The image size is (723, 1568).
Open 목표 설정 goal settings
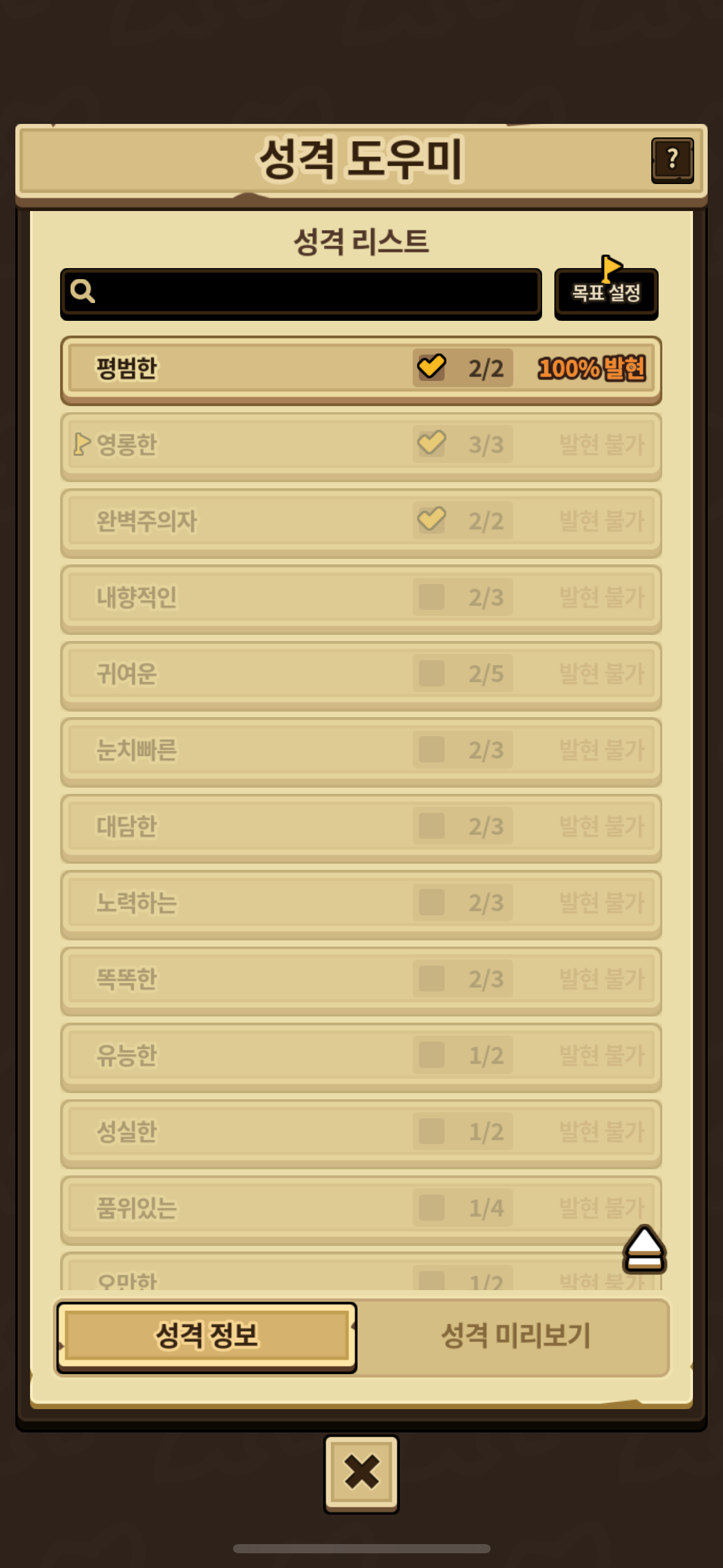[x=606, y=293]
